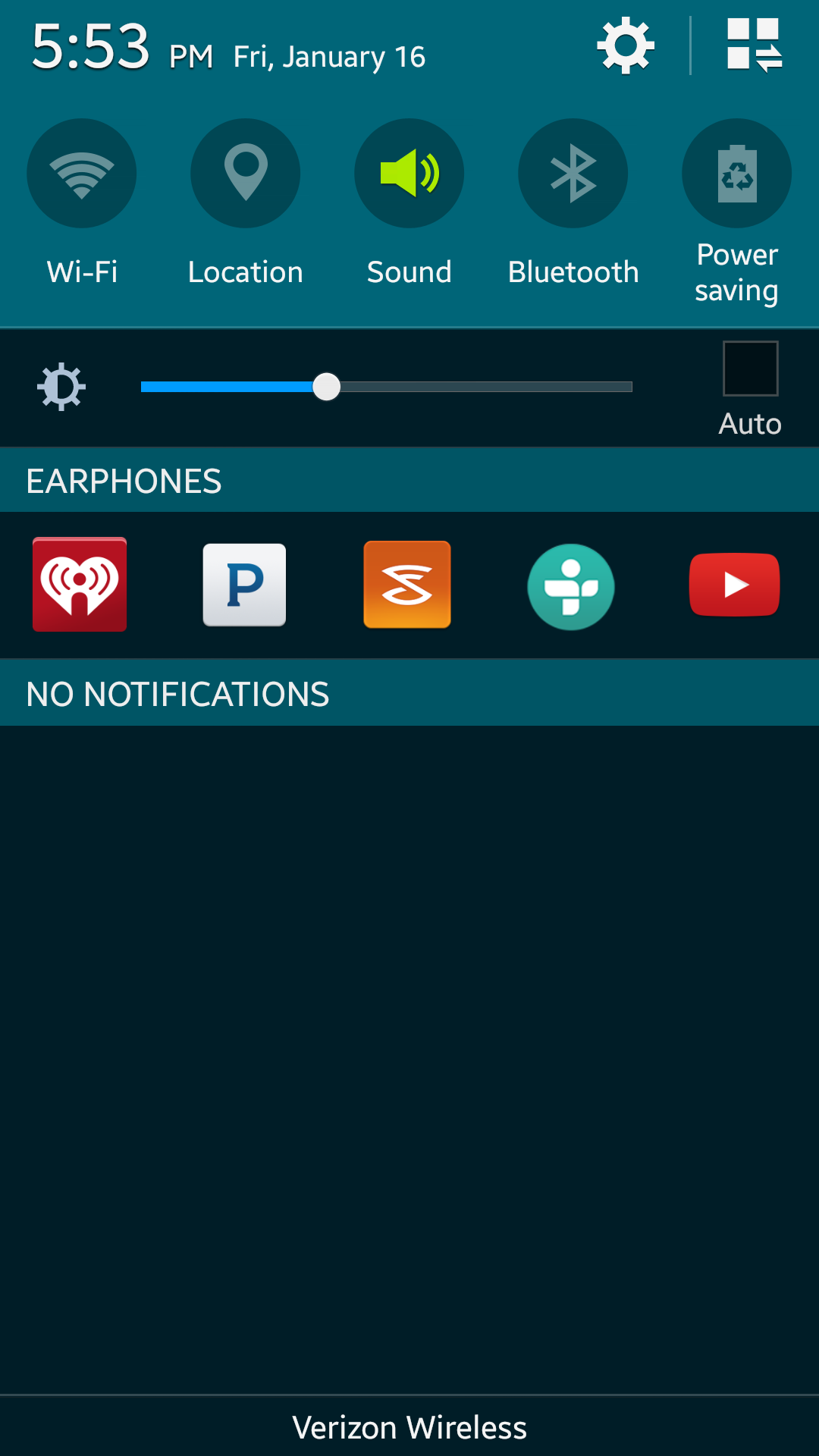Open settings via the gear icon
The width and height of the screenshot is (819, 1456).
pos(626,46)
